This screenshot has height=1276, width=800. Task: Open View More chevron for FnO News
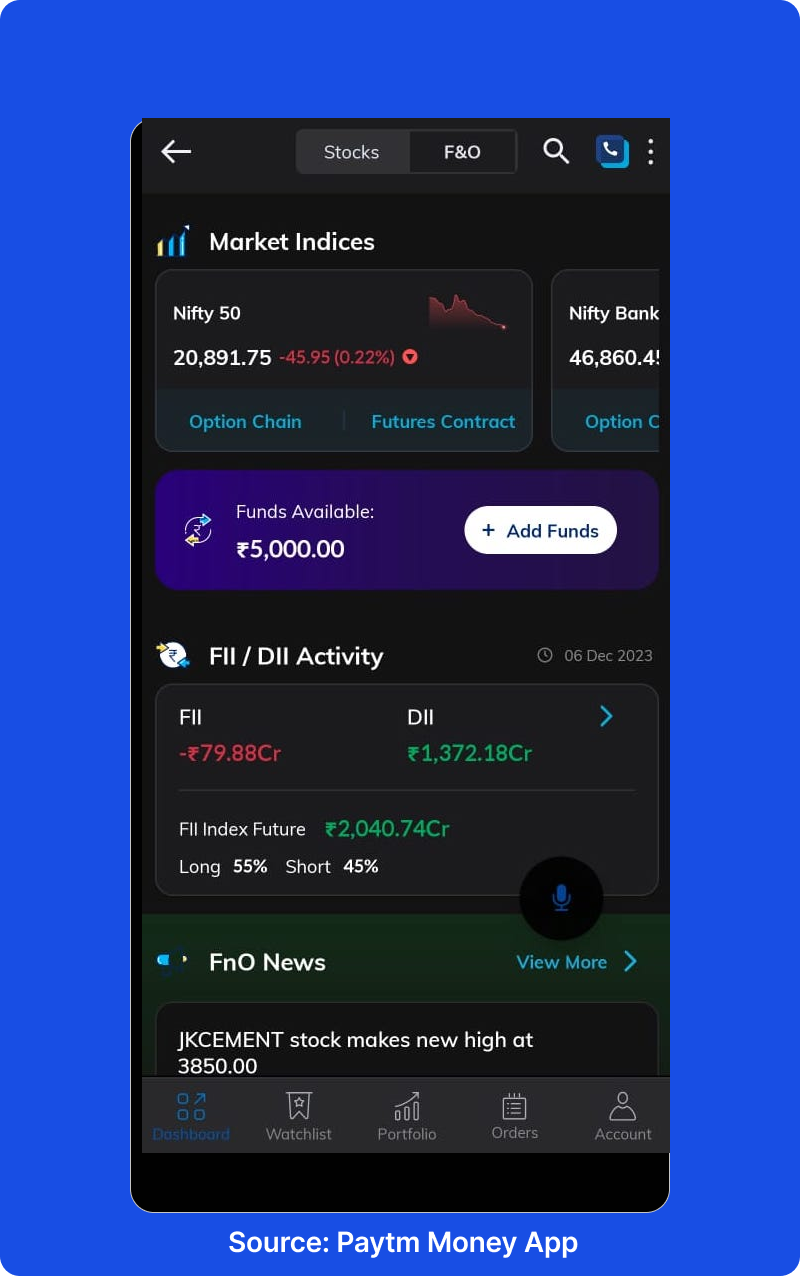631,962
